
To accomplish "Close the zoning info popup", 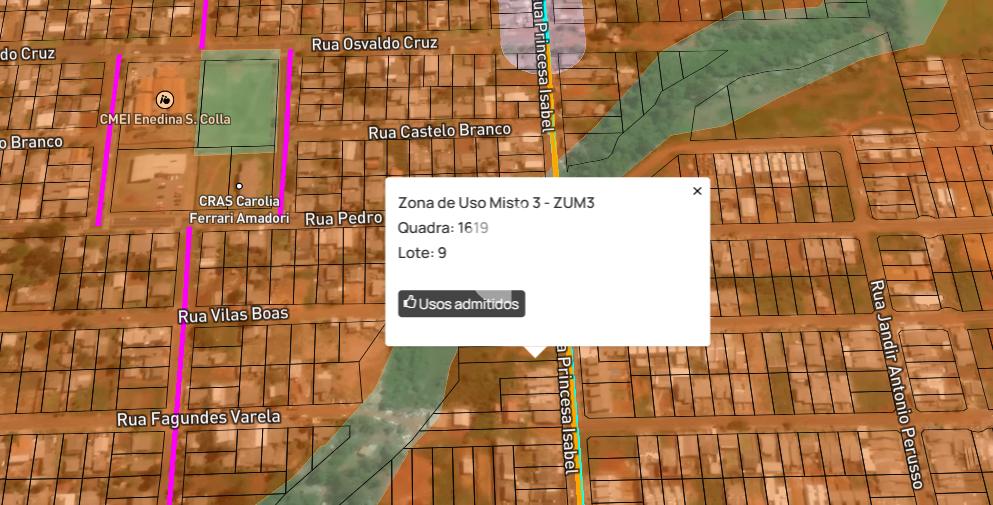I will coord(697,191).
